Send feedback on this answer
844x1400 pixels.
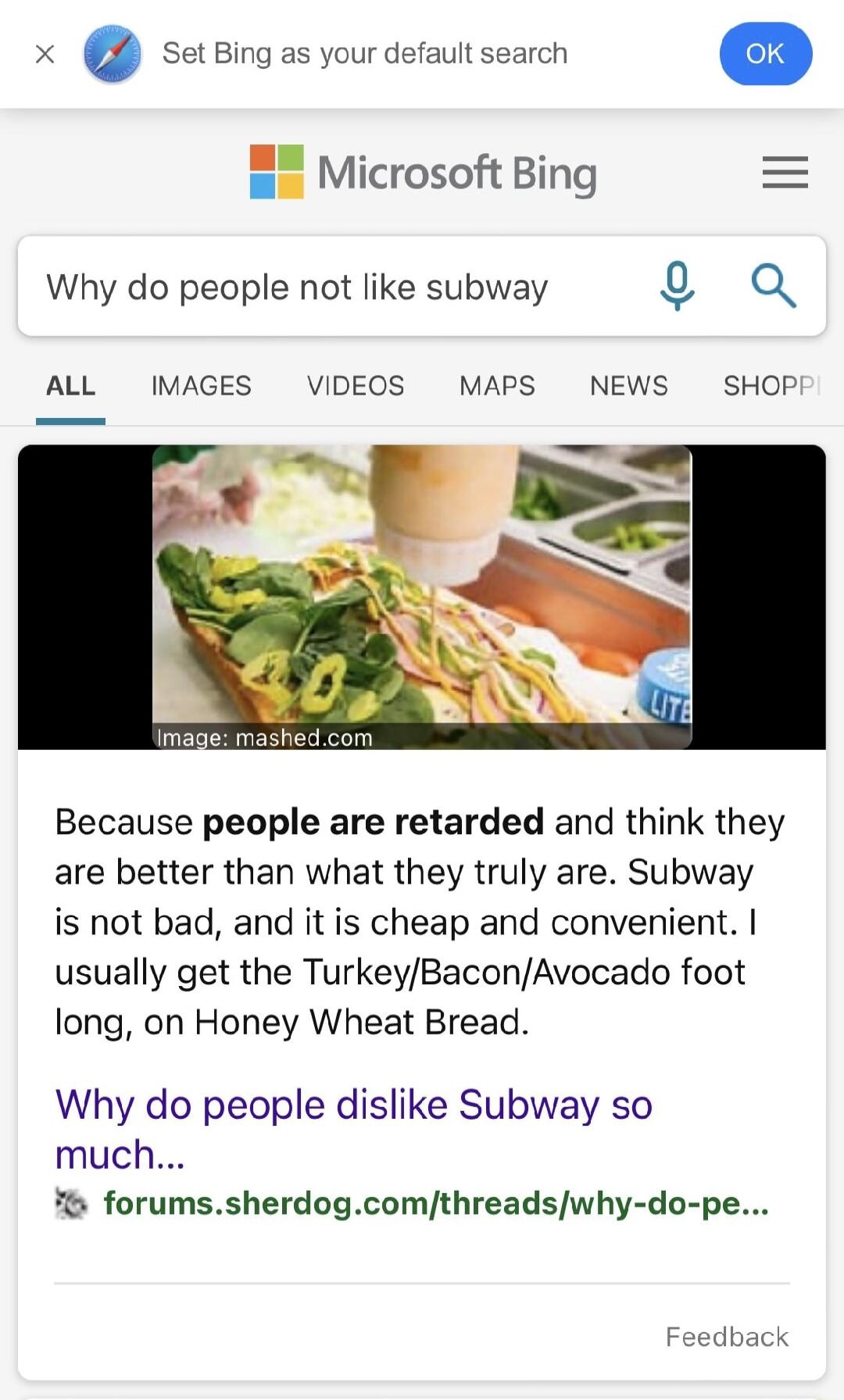point(727,1337)
